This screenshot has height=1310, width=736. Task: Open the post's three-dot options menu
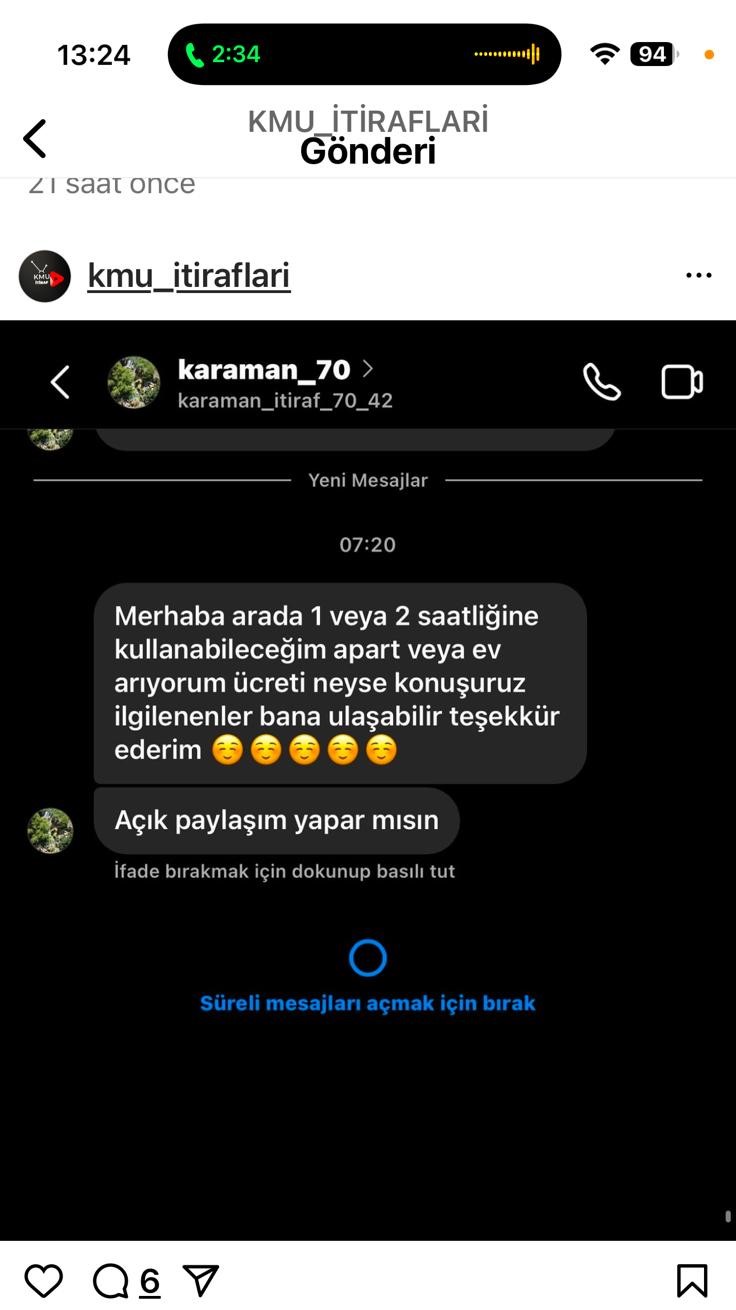(x=698, y=276)
